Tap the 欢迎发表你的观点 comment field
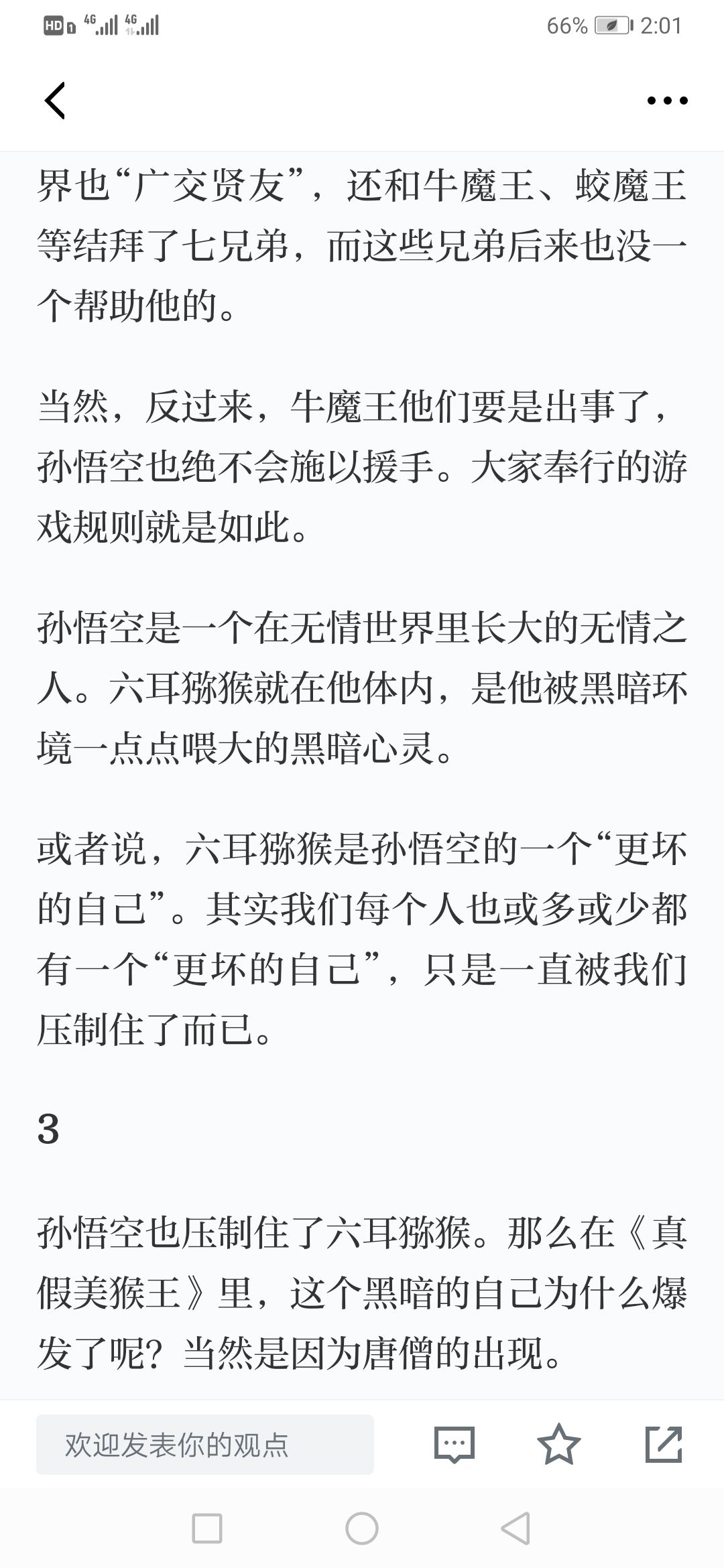The height and width of the screenshot is (1568, 724). pyautogui.click(x=205, y=1445)
